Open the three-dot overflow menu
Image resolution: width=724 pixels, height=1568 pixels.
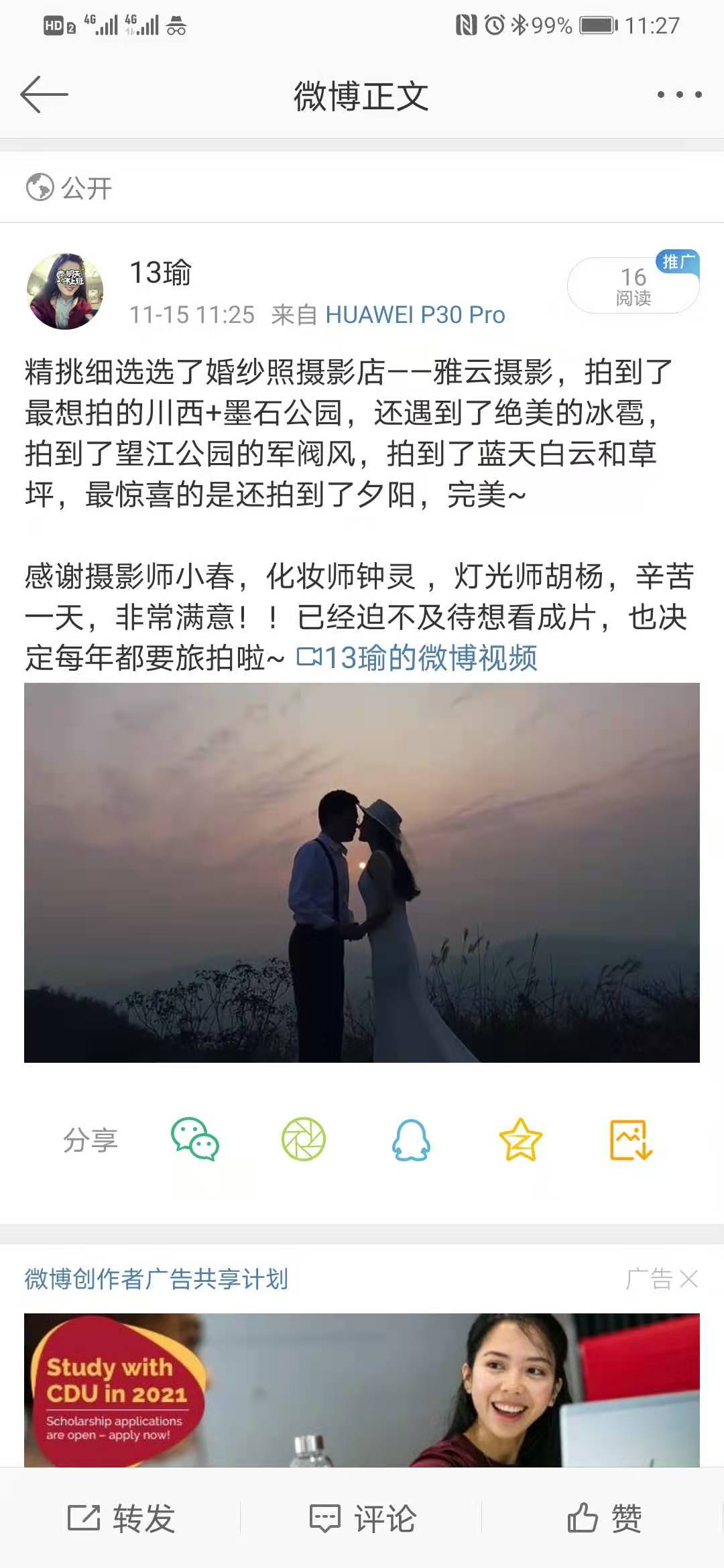679,94
